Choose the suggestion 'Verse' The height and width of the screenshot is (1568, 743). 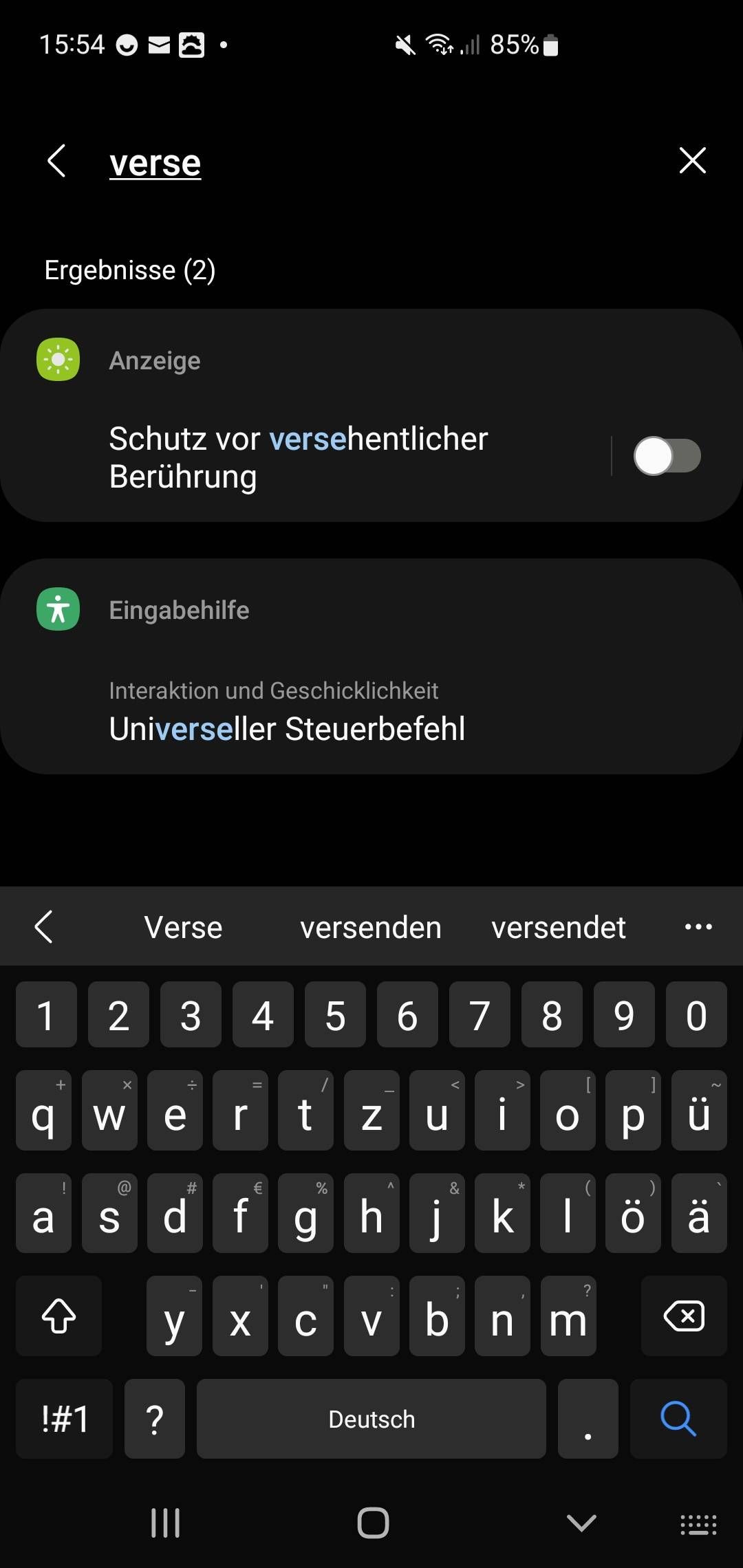[x=182, y=926]
